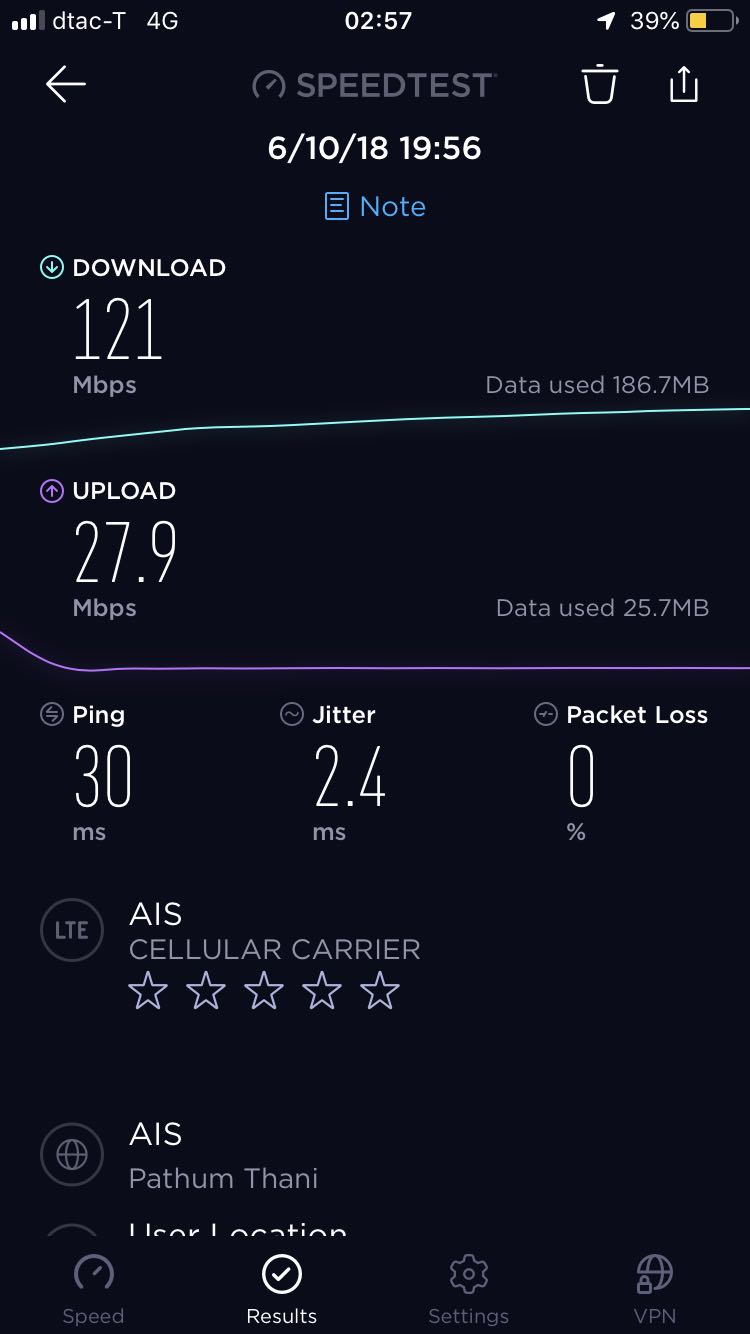Screen dimensions: 750x1334
Task: Give AIS carrier five stars
Action: [x=380, y=992]
